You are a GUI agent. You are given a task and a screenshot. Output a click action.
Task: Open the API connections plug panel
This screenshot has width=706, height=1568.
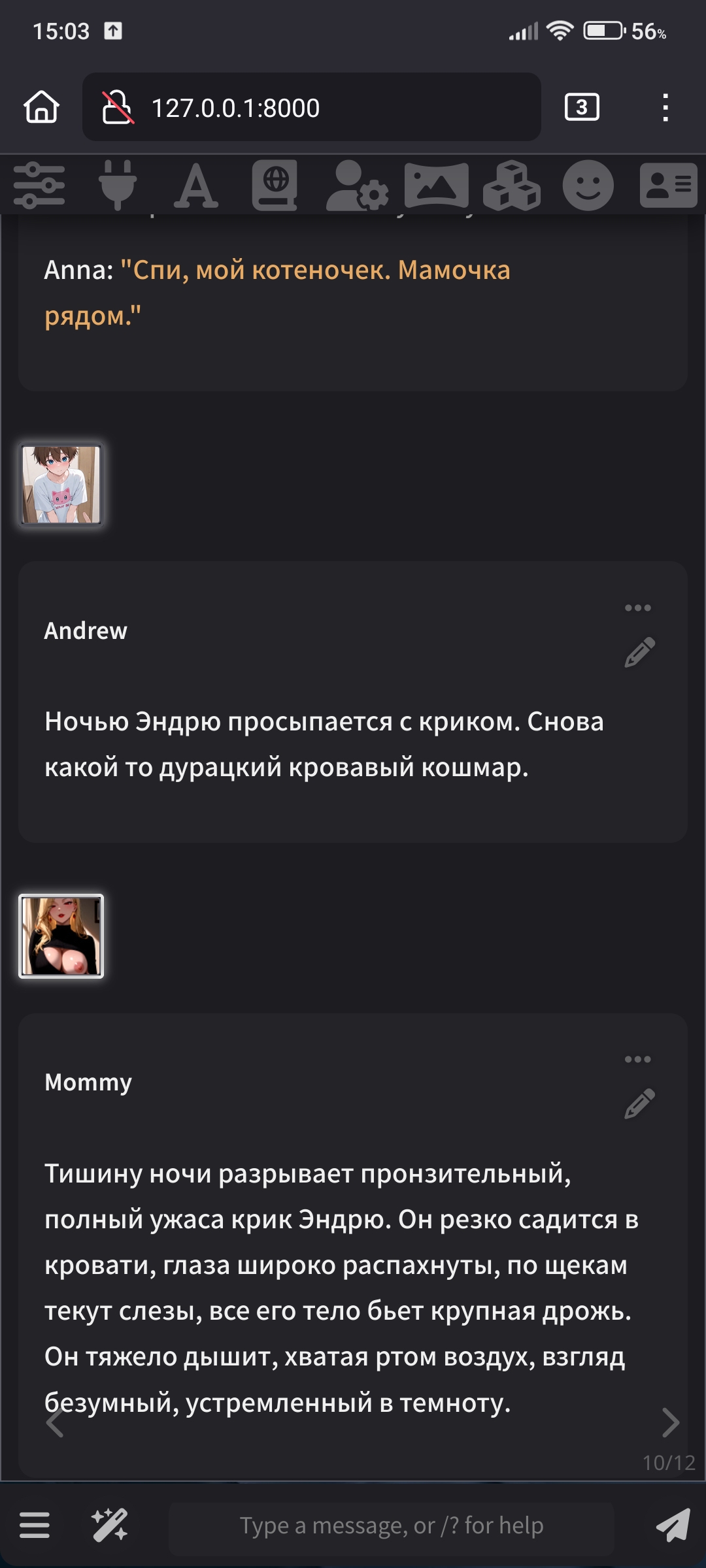118,186
